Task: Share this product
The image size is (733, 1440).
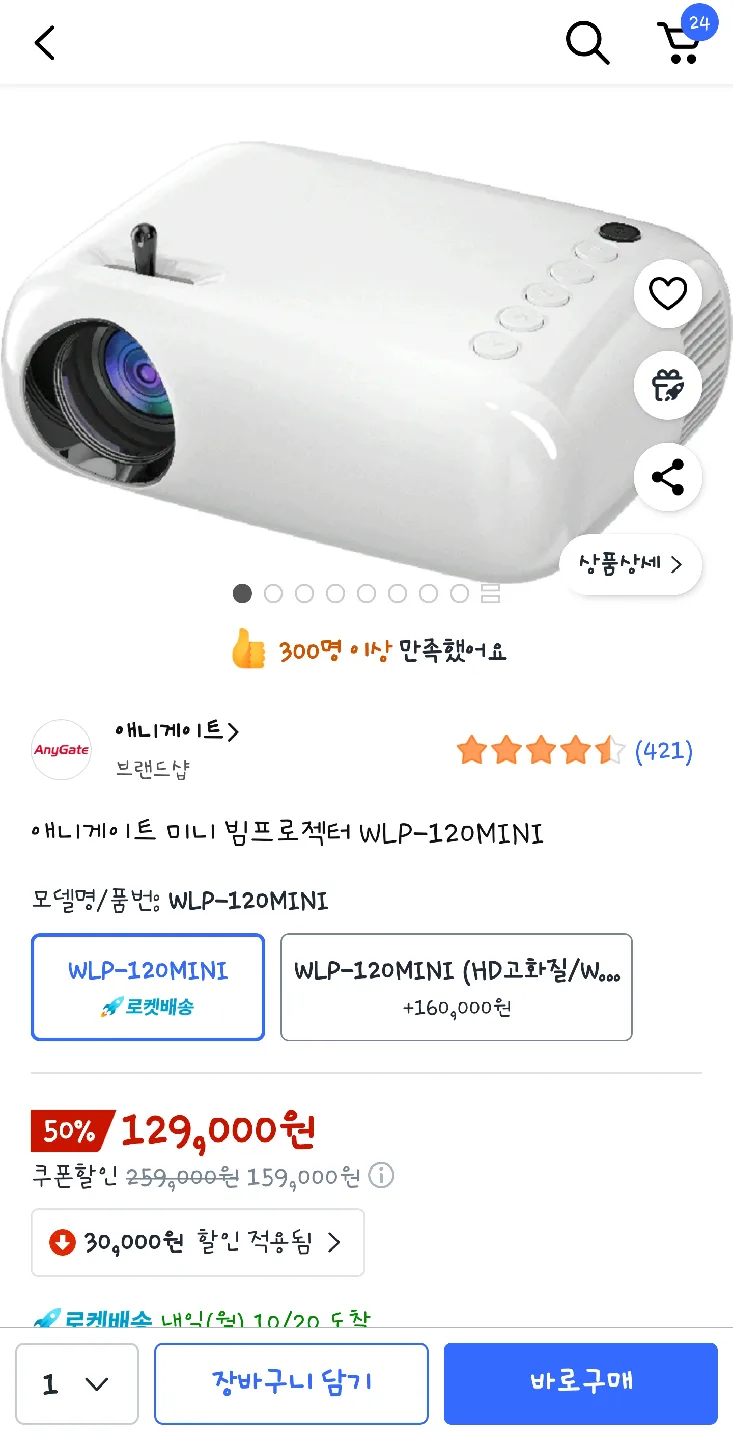Action: tap(668, 477)
